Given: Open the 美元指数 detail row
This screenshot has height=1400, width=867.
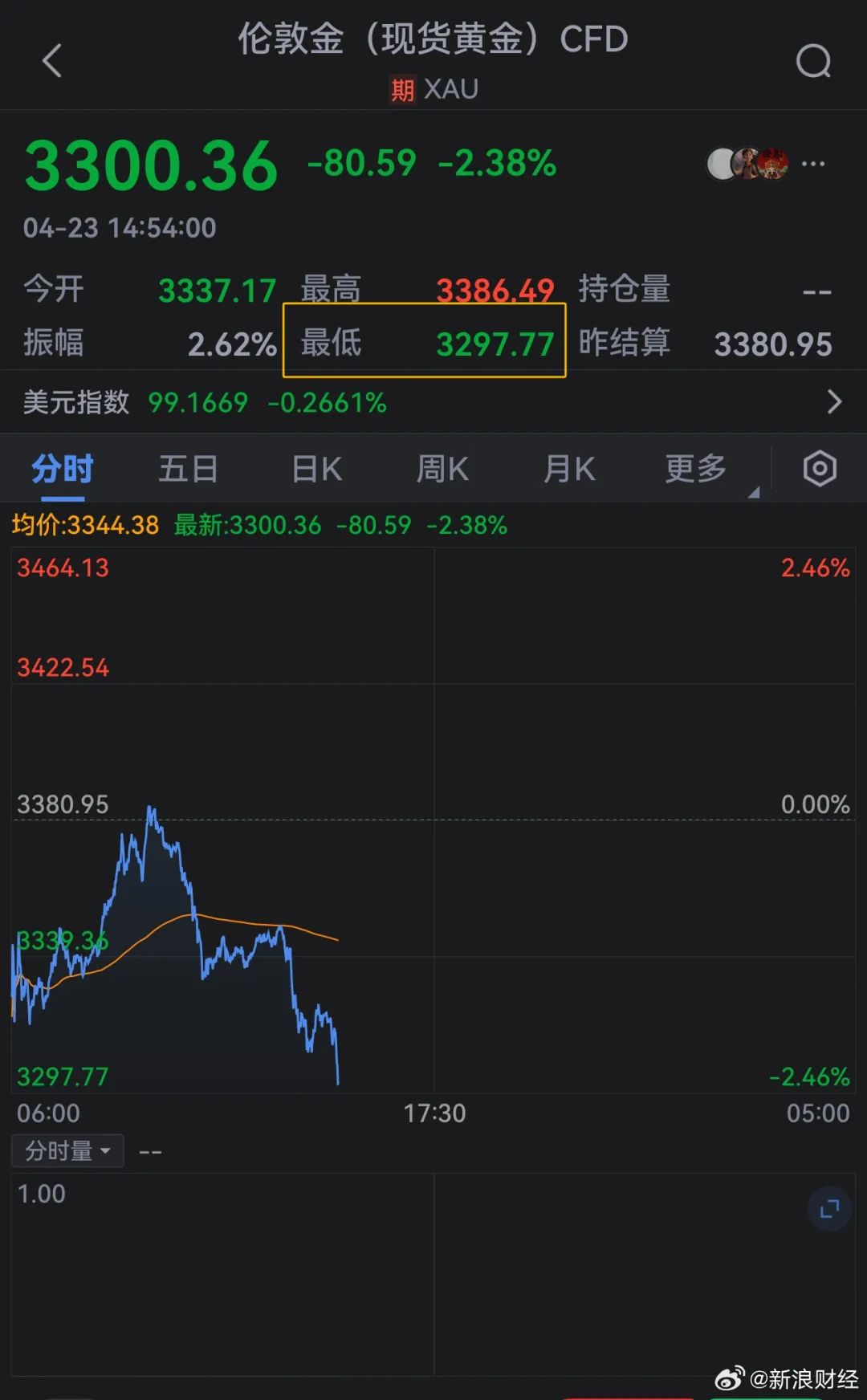Looking at the screenshot, I should [x=433, y=402].
